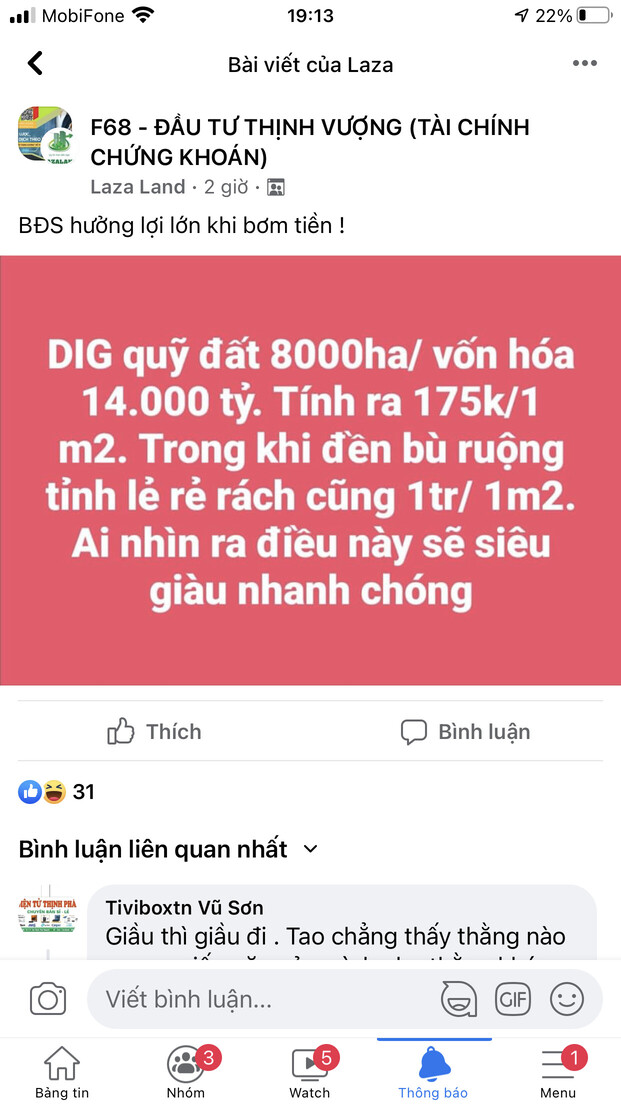Viewport: 621px width, 1104px height.
Task: Open the red DIG post image
Action: [x=310, y=470]
